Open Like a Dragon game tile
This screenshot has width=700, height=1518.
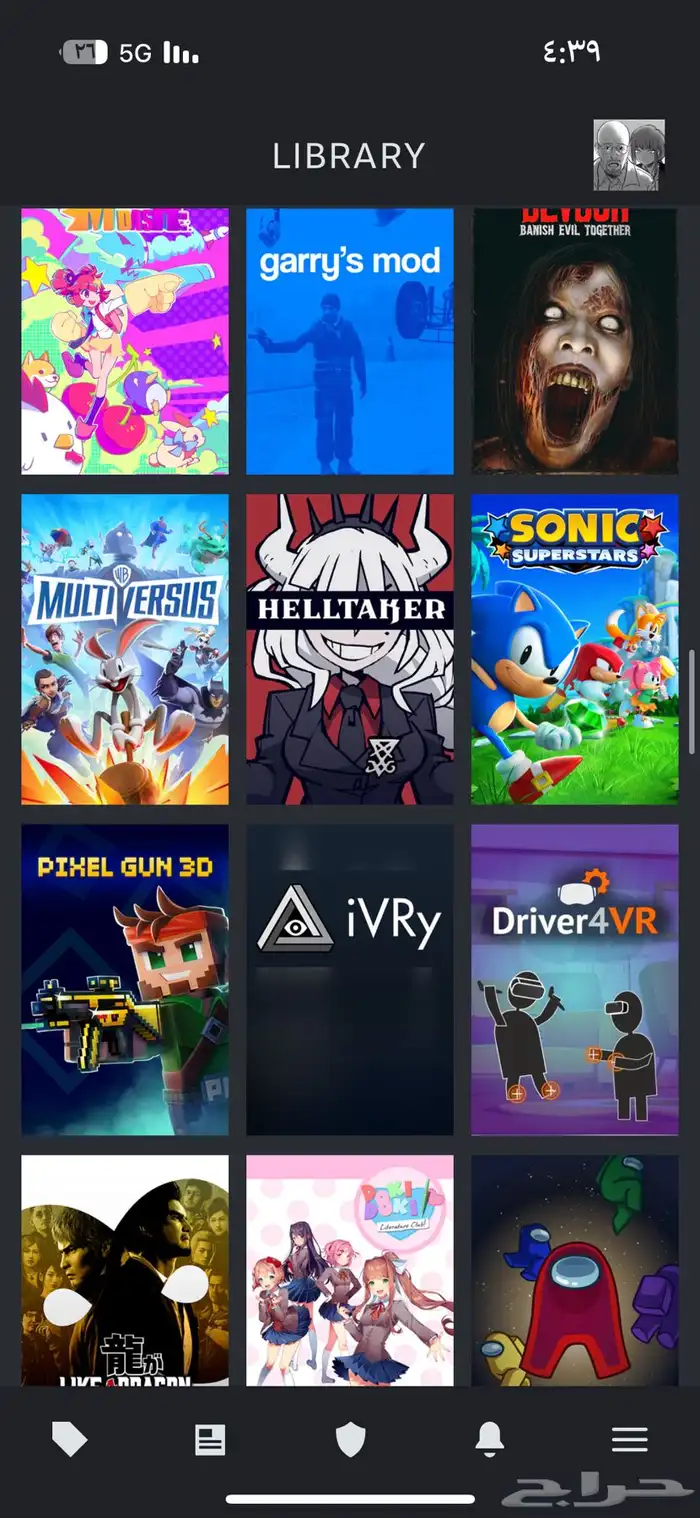125,1270
